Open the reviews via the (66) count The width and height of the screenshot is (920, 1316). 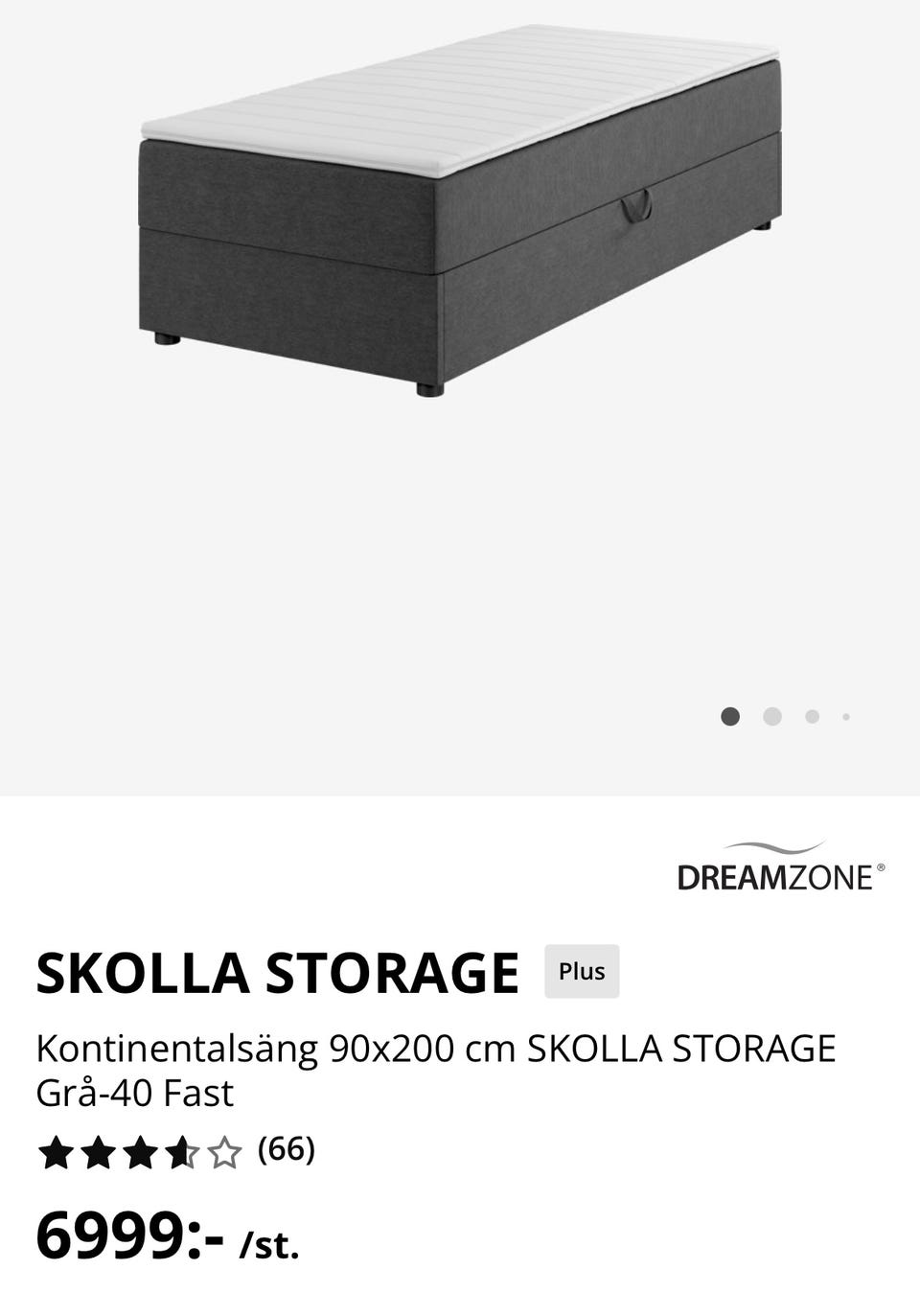pyautogui.click(x=287, y=1151)
